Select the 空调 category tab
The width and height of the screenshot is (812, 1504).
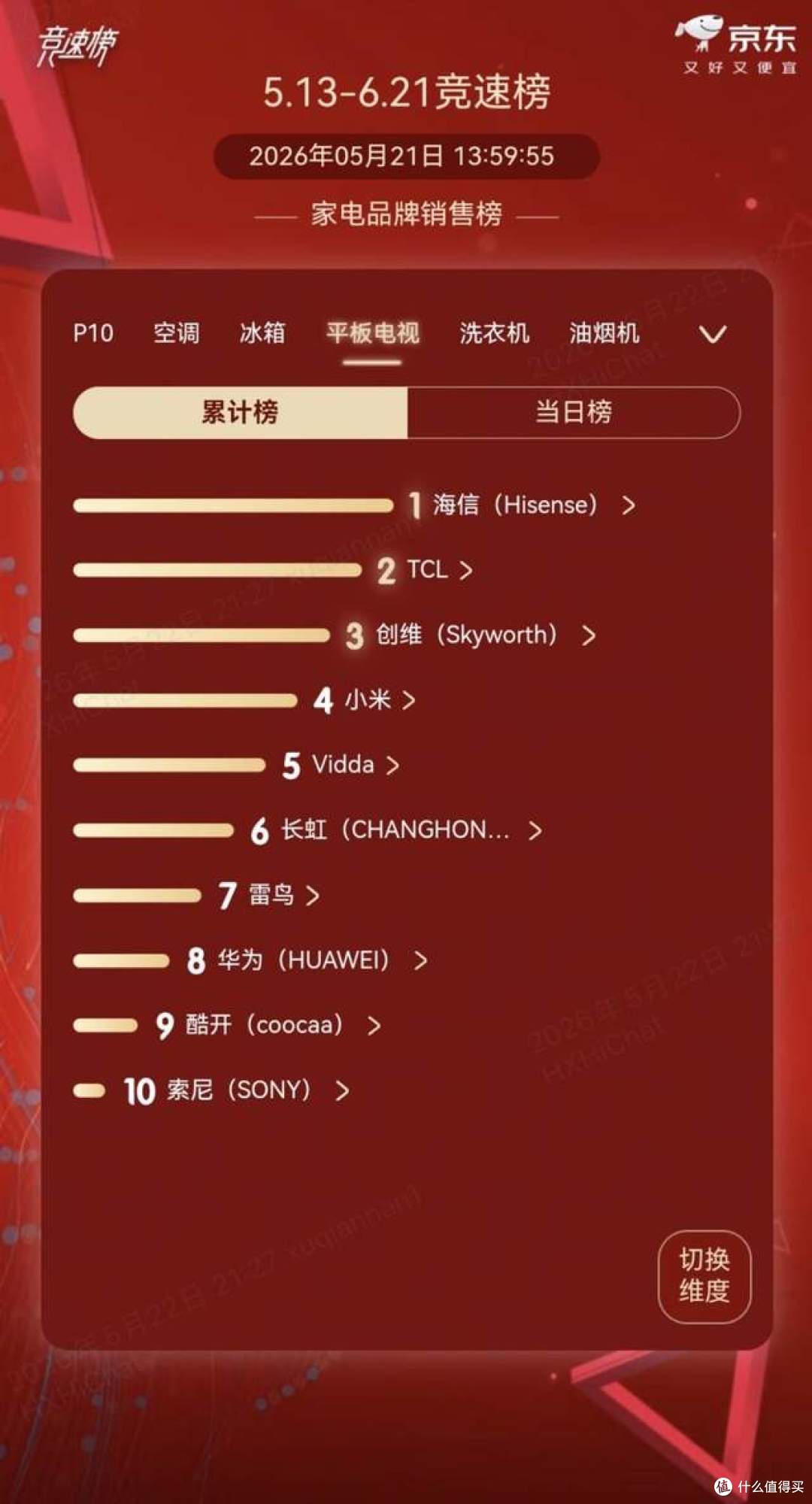177,332
